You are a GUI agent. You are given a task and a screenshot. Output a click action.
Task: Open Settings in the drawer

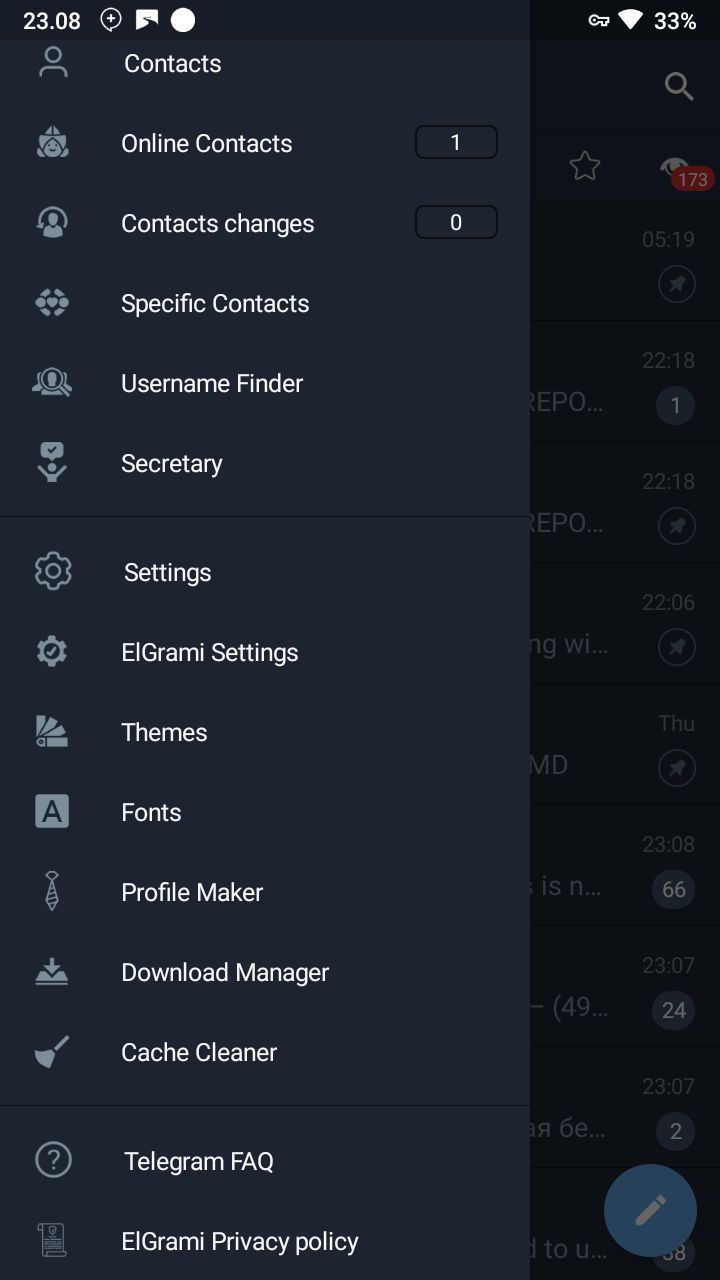(265, 572)
